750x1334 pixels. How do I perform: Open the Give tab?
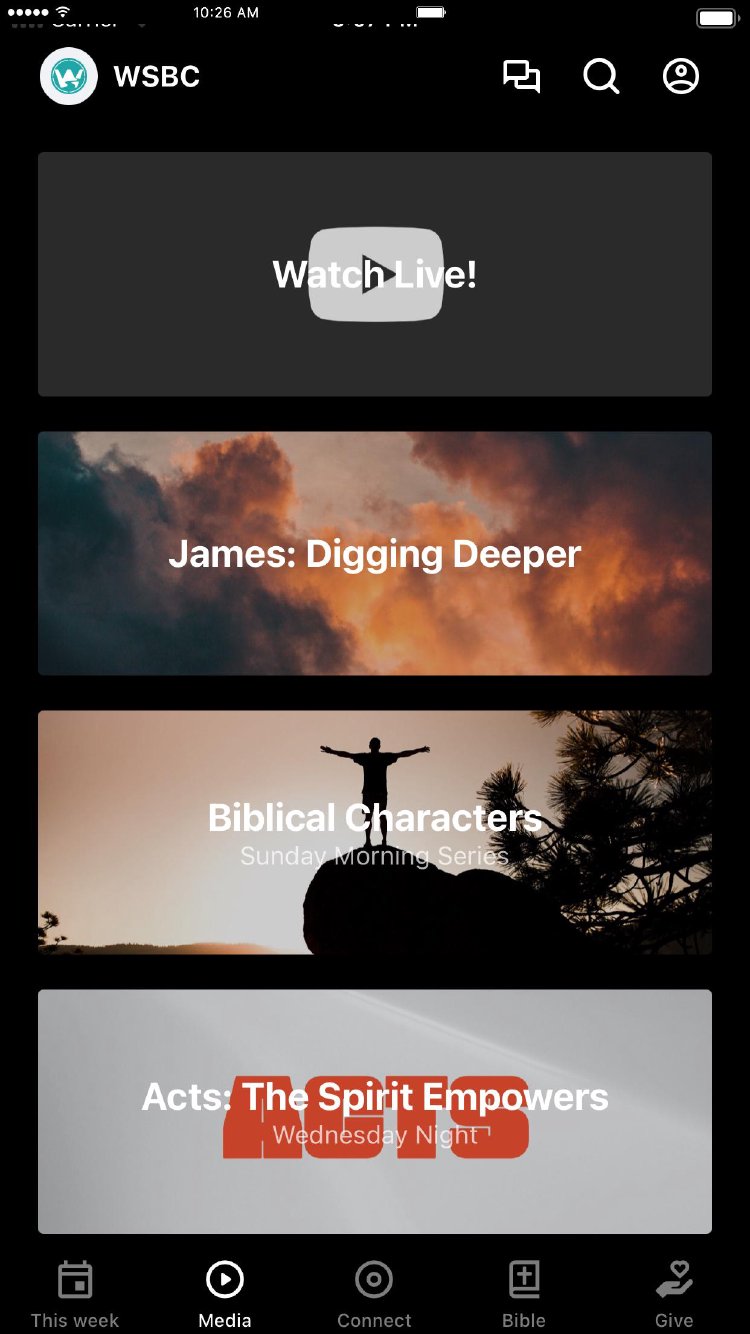click(674, 1294)
